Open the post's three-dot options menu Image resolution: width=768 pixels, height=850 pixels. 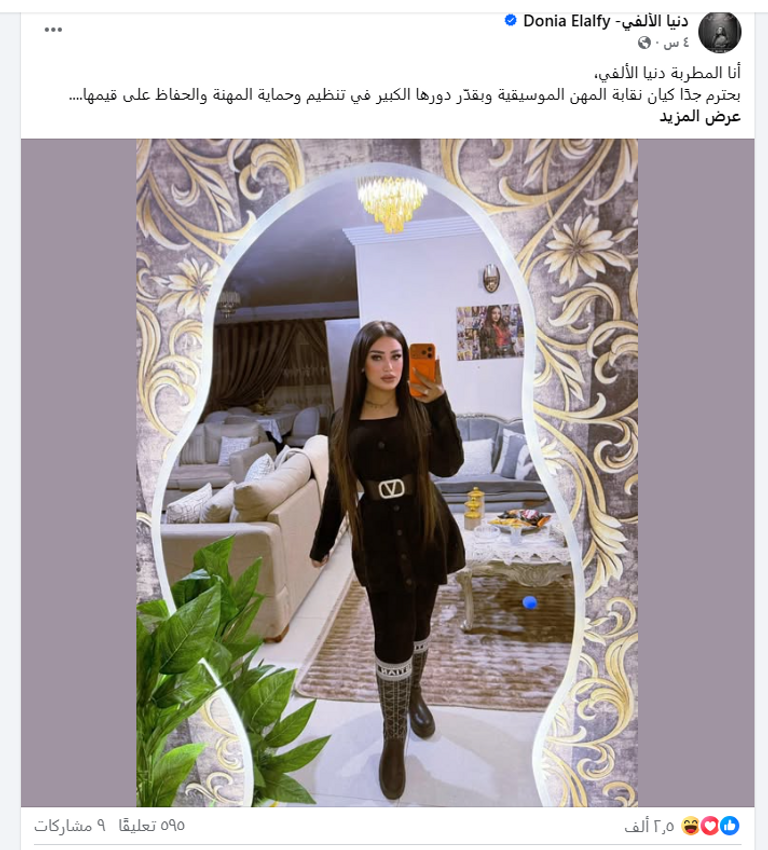click(53, 29)
